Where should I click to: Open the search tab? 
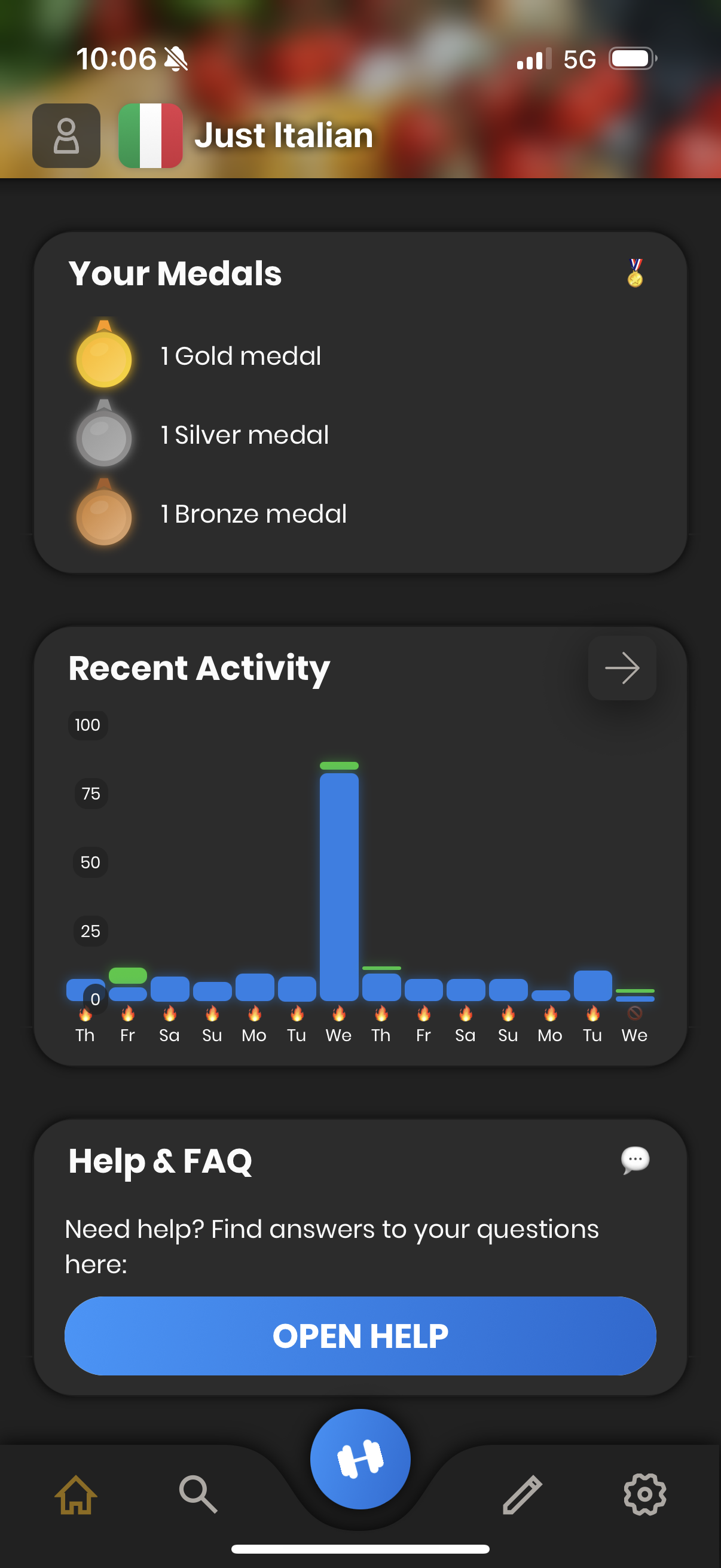click(198, 1494)
